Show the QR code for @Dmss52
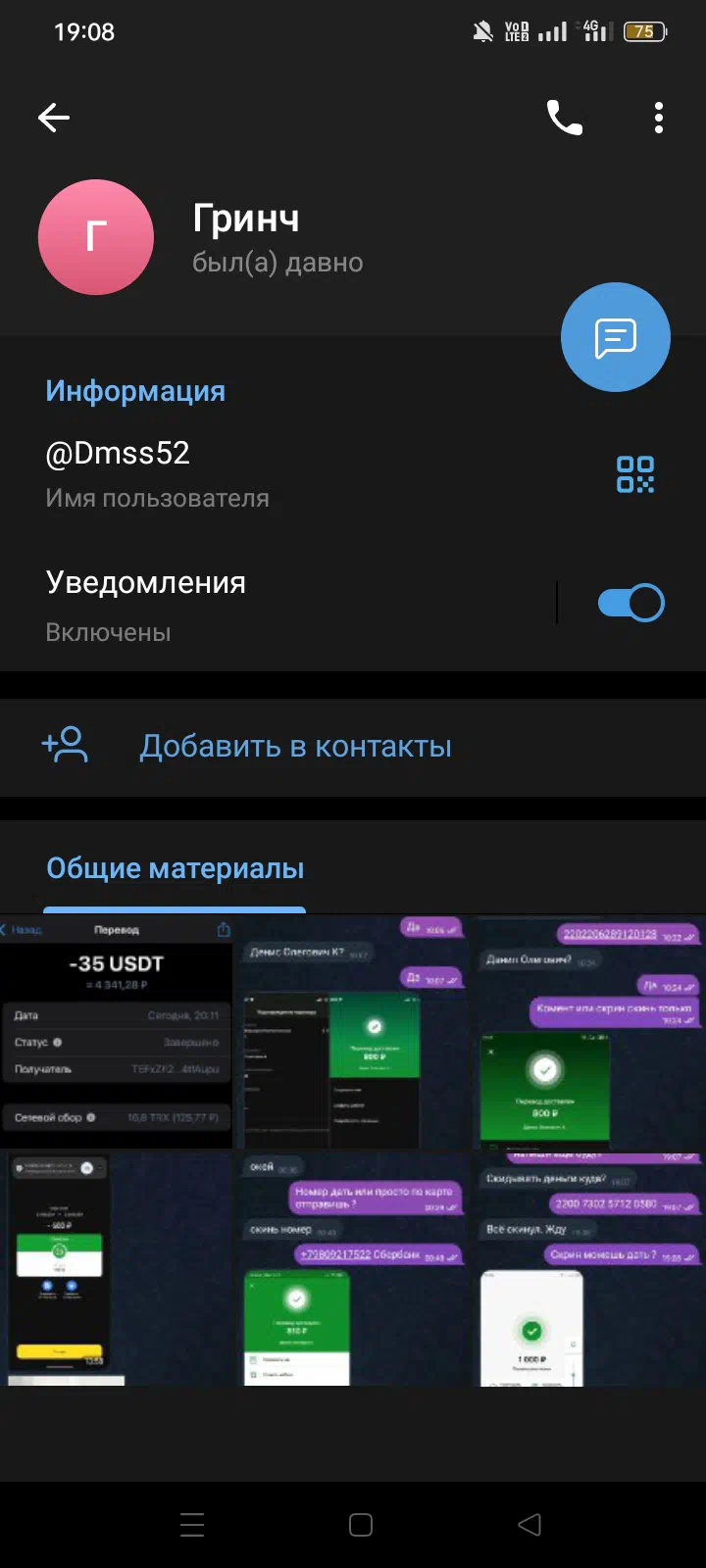This screenshot has height=1568, width=706. 635,474
